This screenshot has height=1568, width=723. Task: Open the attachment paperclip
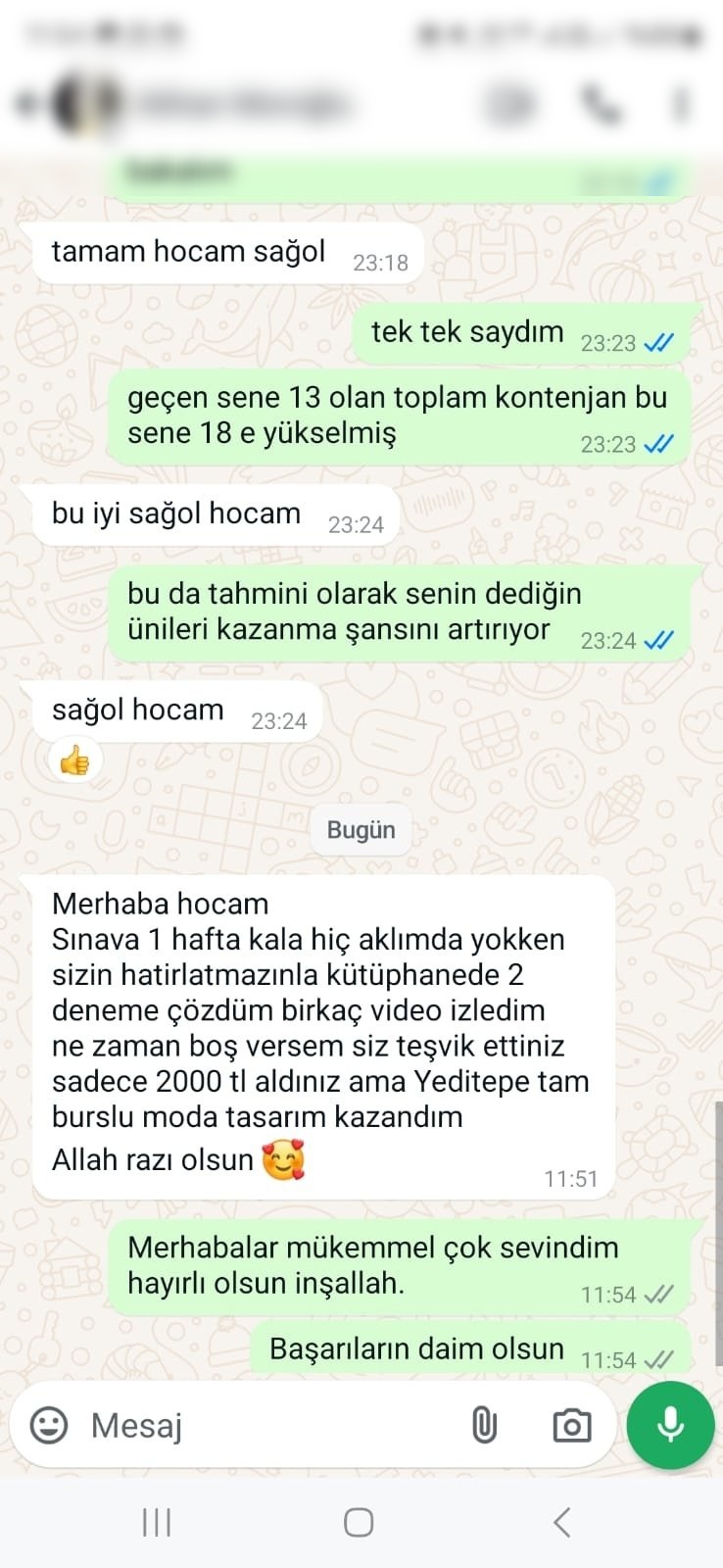click(484, 1425)
